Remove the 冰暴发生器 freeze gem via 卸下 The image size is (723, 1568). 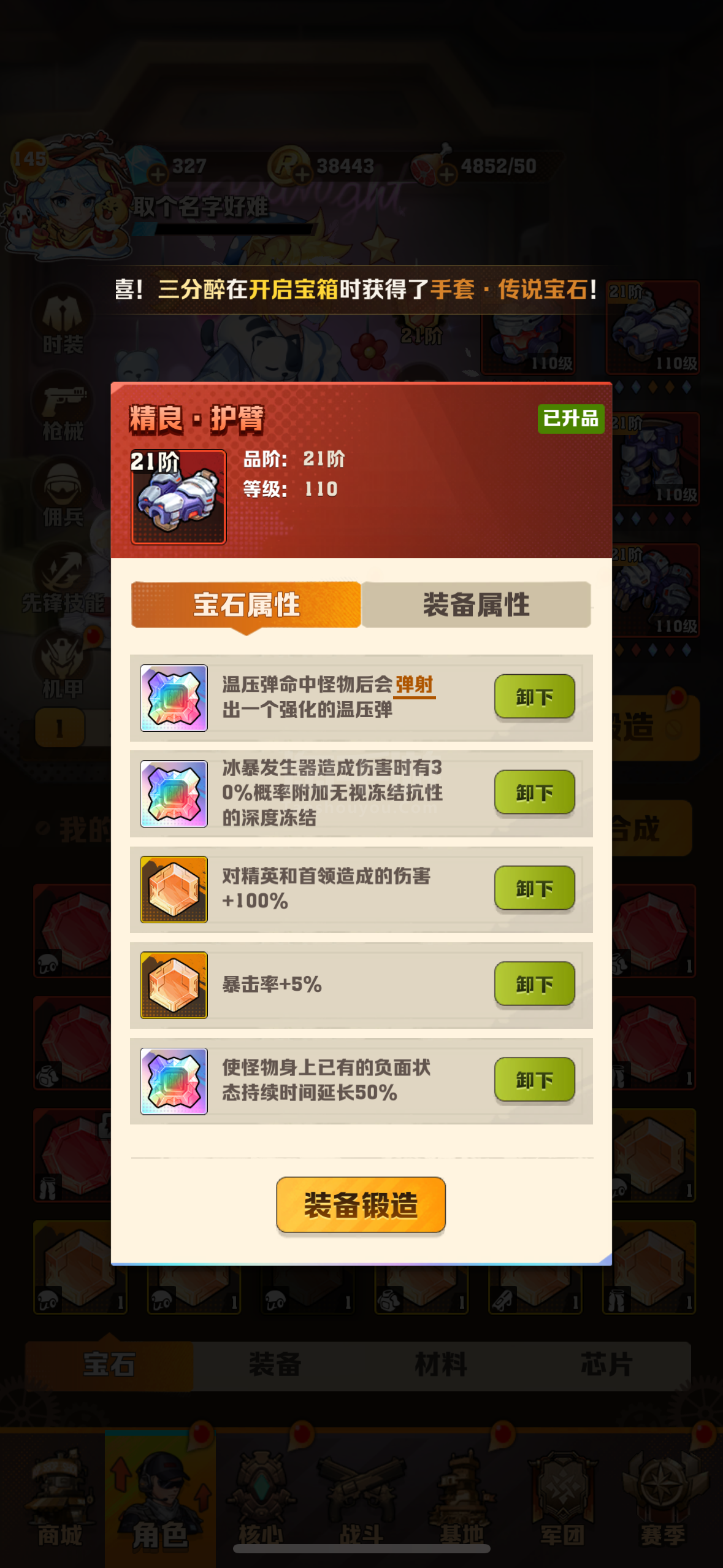pyautogui.click(x=534, y=793)
